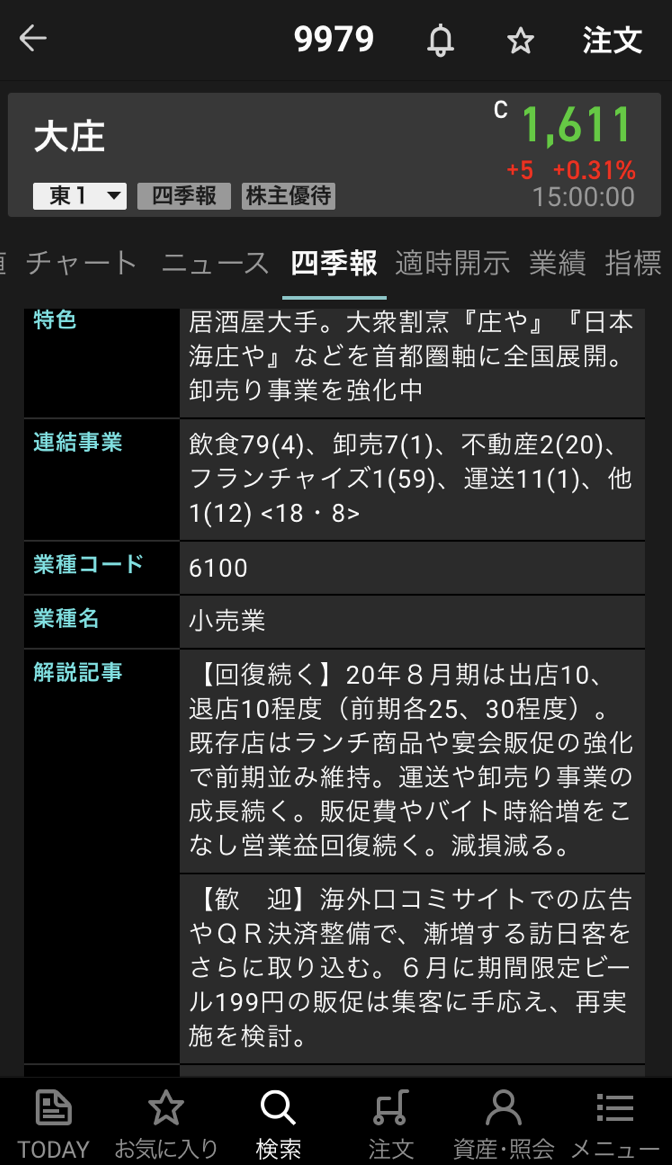This screenshot has height=1165, width=672.
Task: Go to TODAY in the bottom navigation
Action: [53, 1123]
